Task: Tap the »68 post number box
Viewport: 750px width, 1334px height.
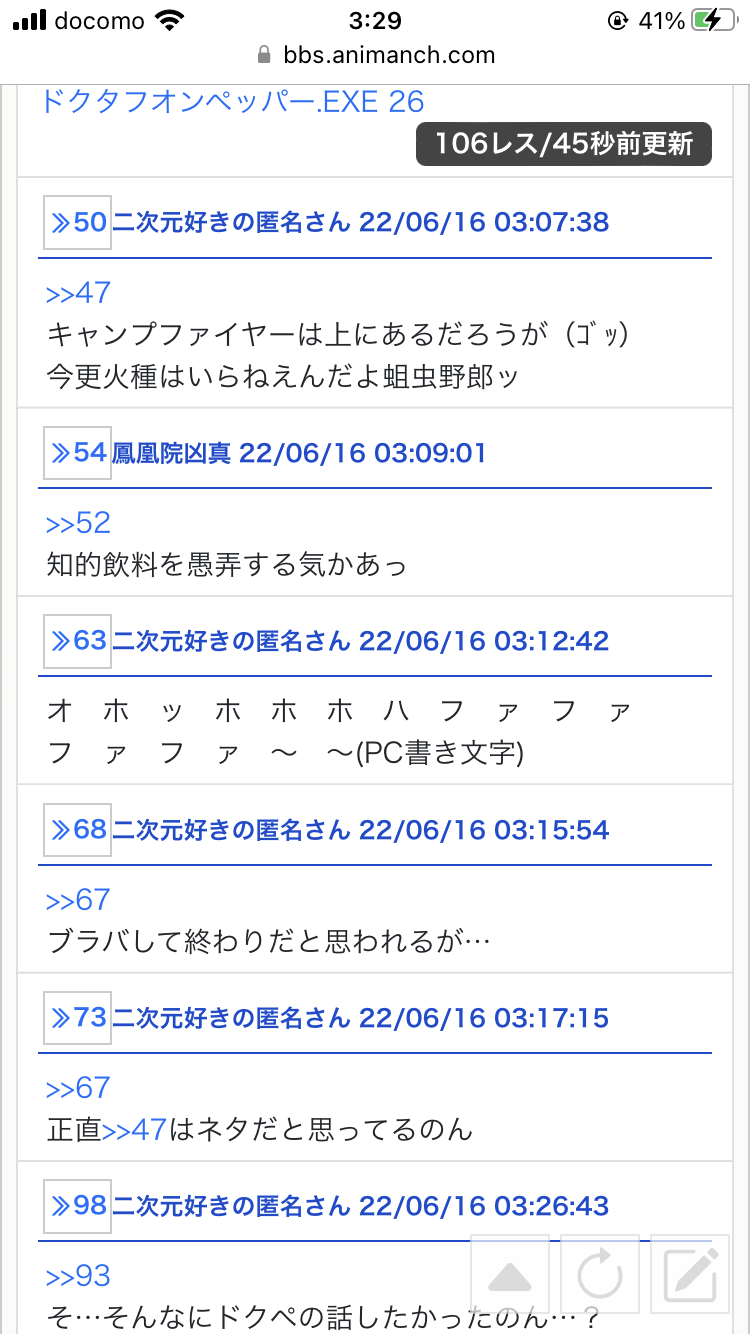Action: pos(77,830)
